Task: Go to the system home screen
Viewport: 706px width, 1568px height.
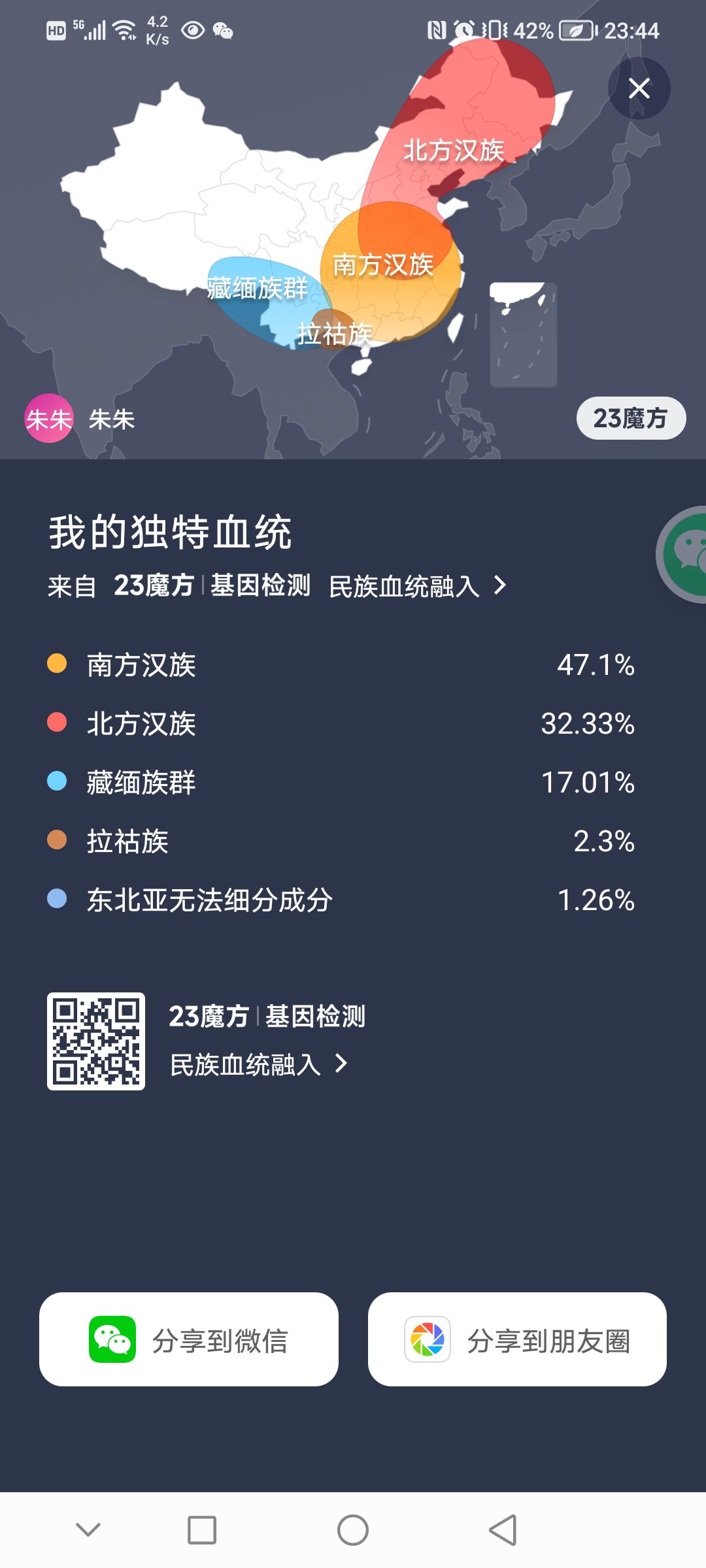Action: pos(352,1529)
